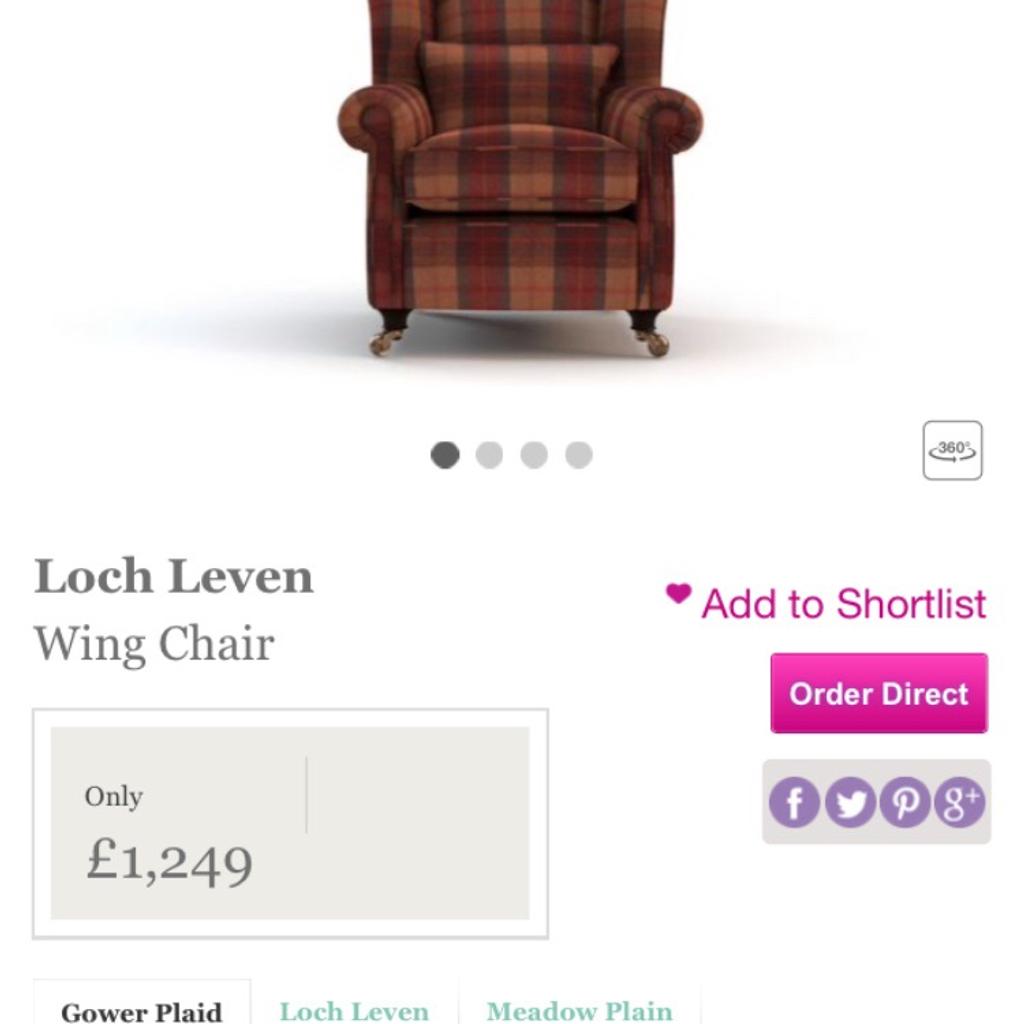Tap the Order Direct button

coord(878,693)
